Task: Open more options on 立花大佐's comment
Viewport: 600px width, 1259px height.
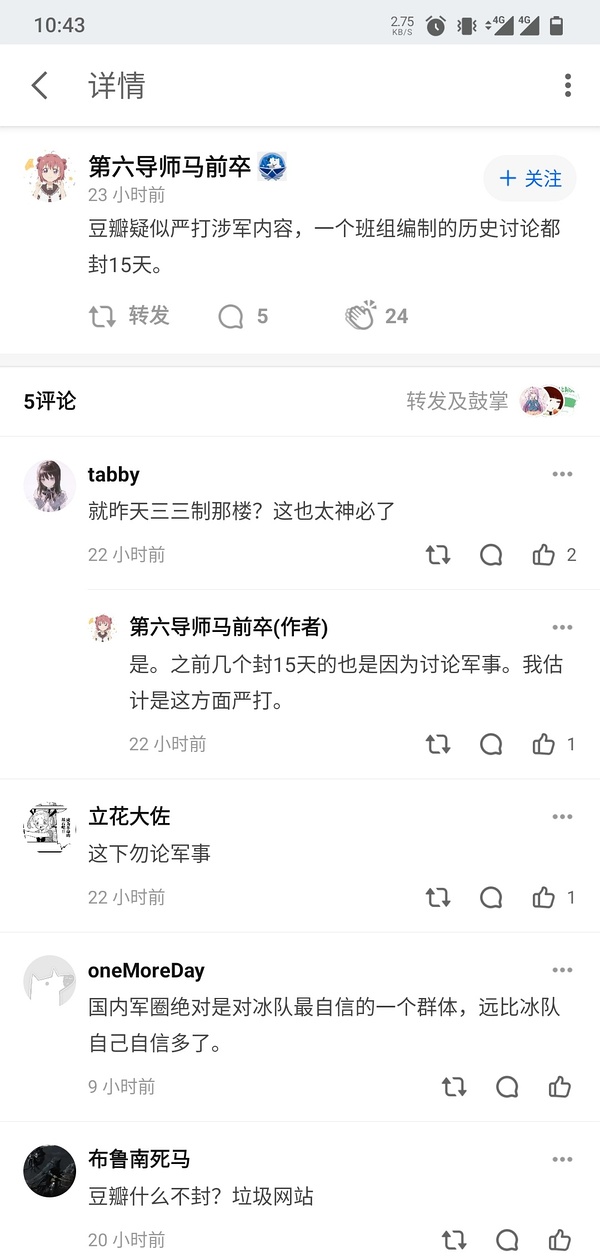Action: point(562,817)
